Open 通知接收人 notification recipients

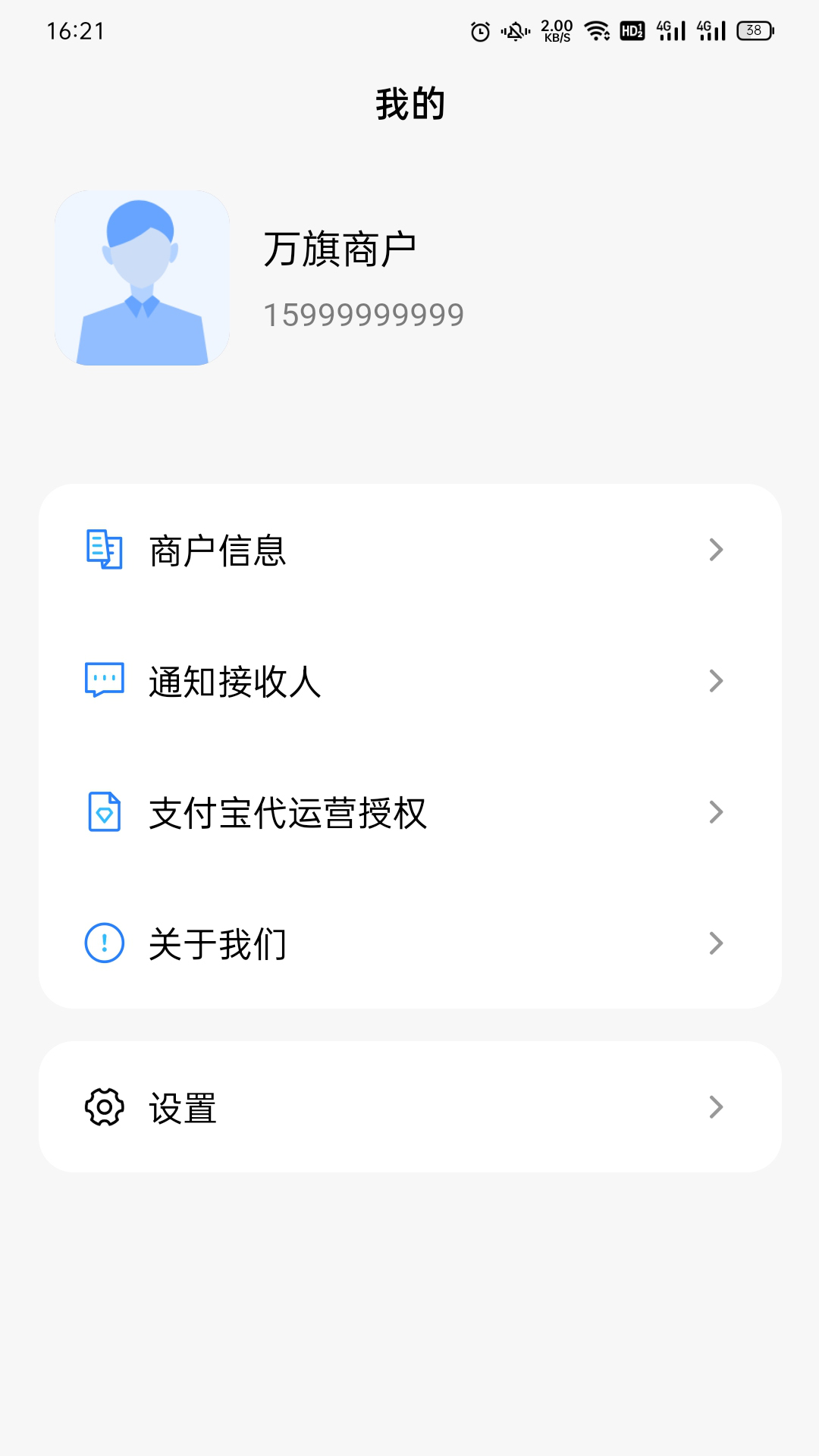409,681
